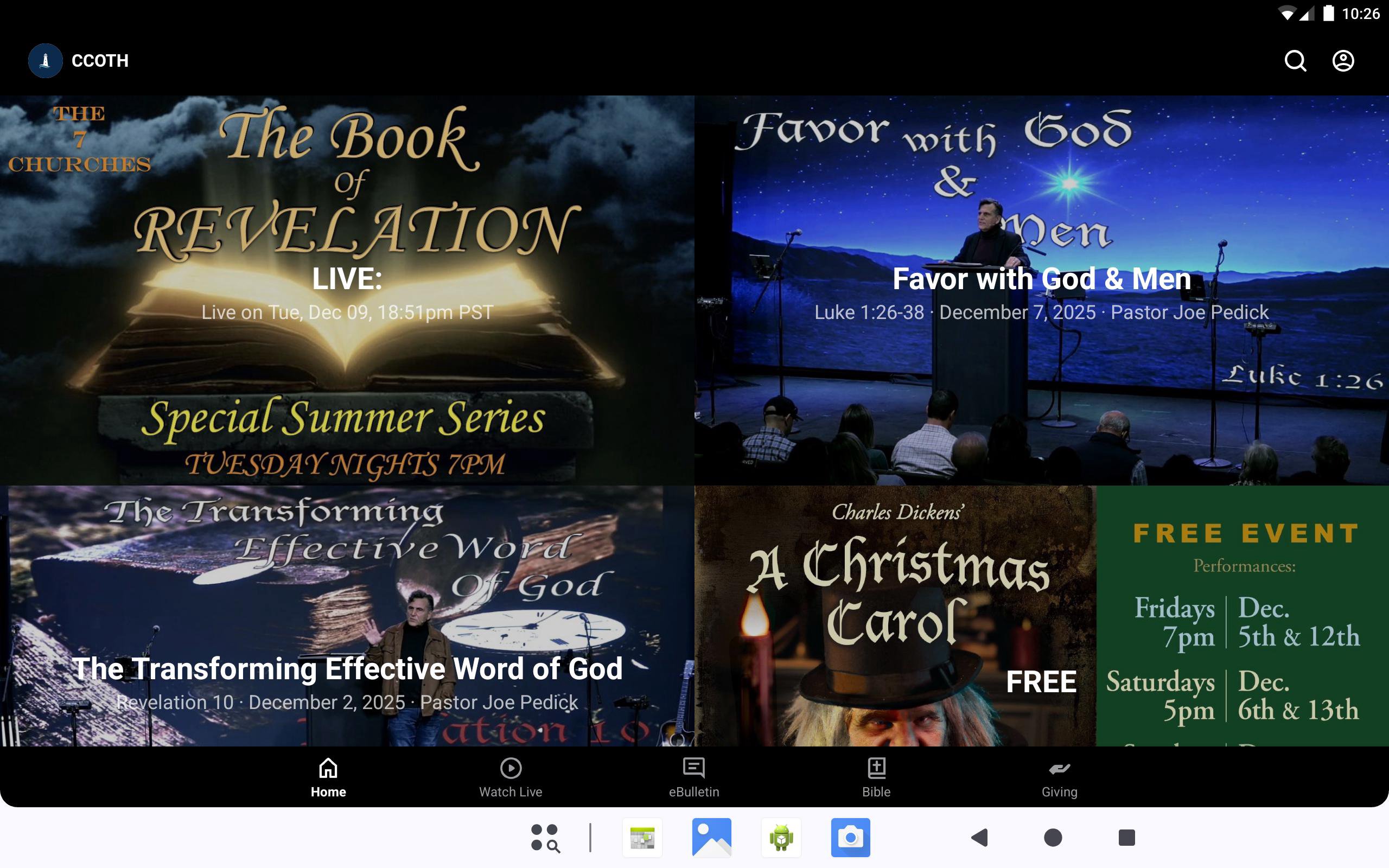Open the LIVE Book of Revelation tile
Image resolution: width=1389 pixels, height=868 pixels.
click(347, 290)
